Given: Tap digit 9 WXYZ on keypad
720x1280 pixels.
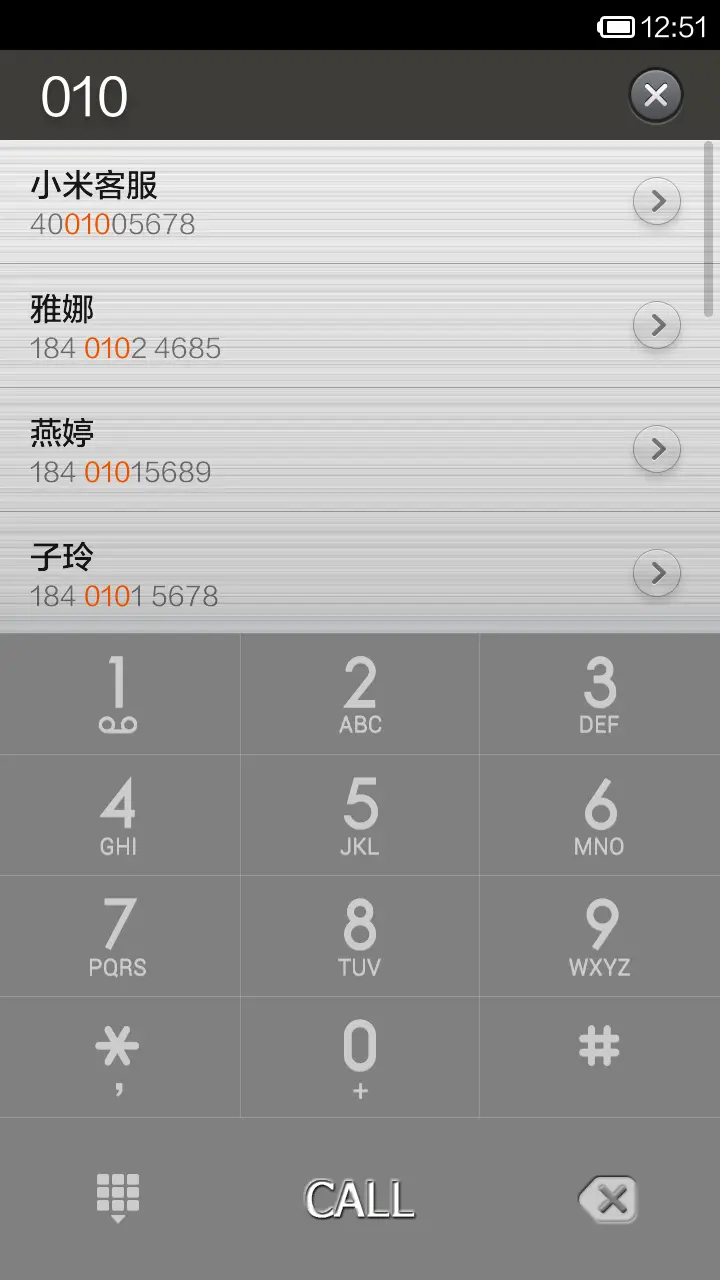Looking at the screenshot, I should coord(598,936).
